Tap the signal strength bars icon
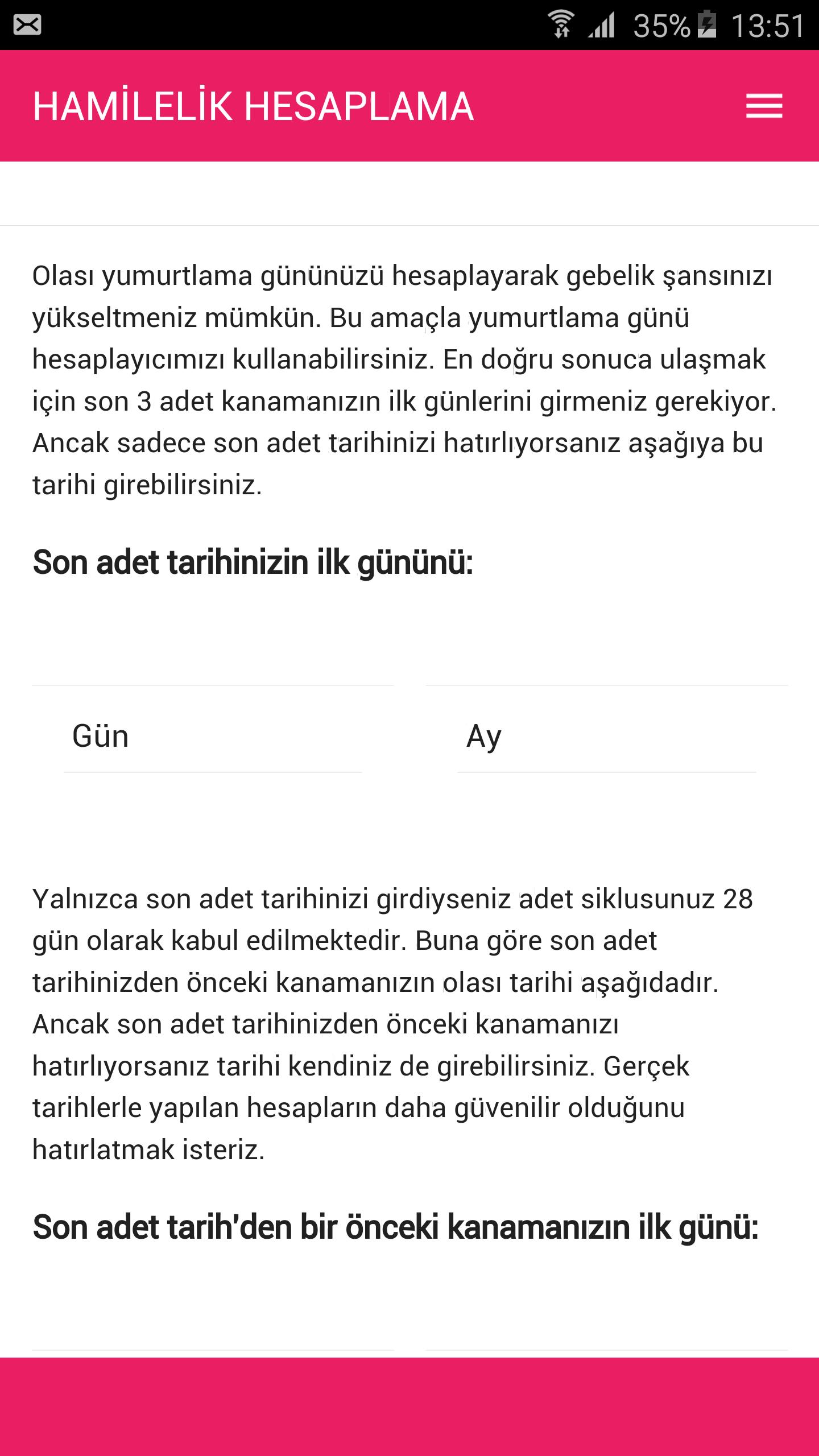Viewport: 819px width, 1456px height. click(x=600, y=24)
